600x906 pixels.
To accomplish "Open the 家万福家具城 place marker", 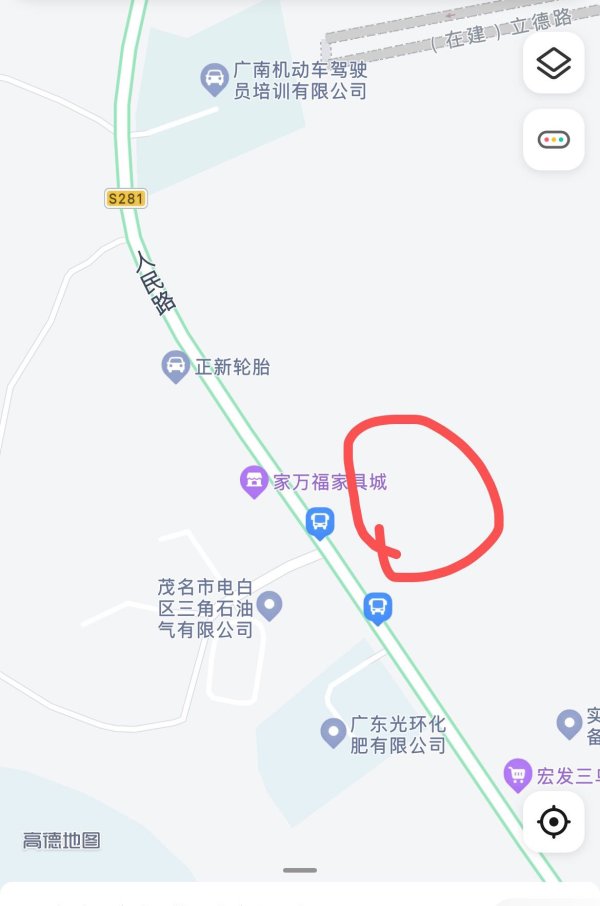I will pos(254,481).
